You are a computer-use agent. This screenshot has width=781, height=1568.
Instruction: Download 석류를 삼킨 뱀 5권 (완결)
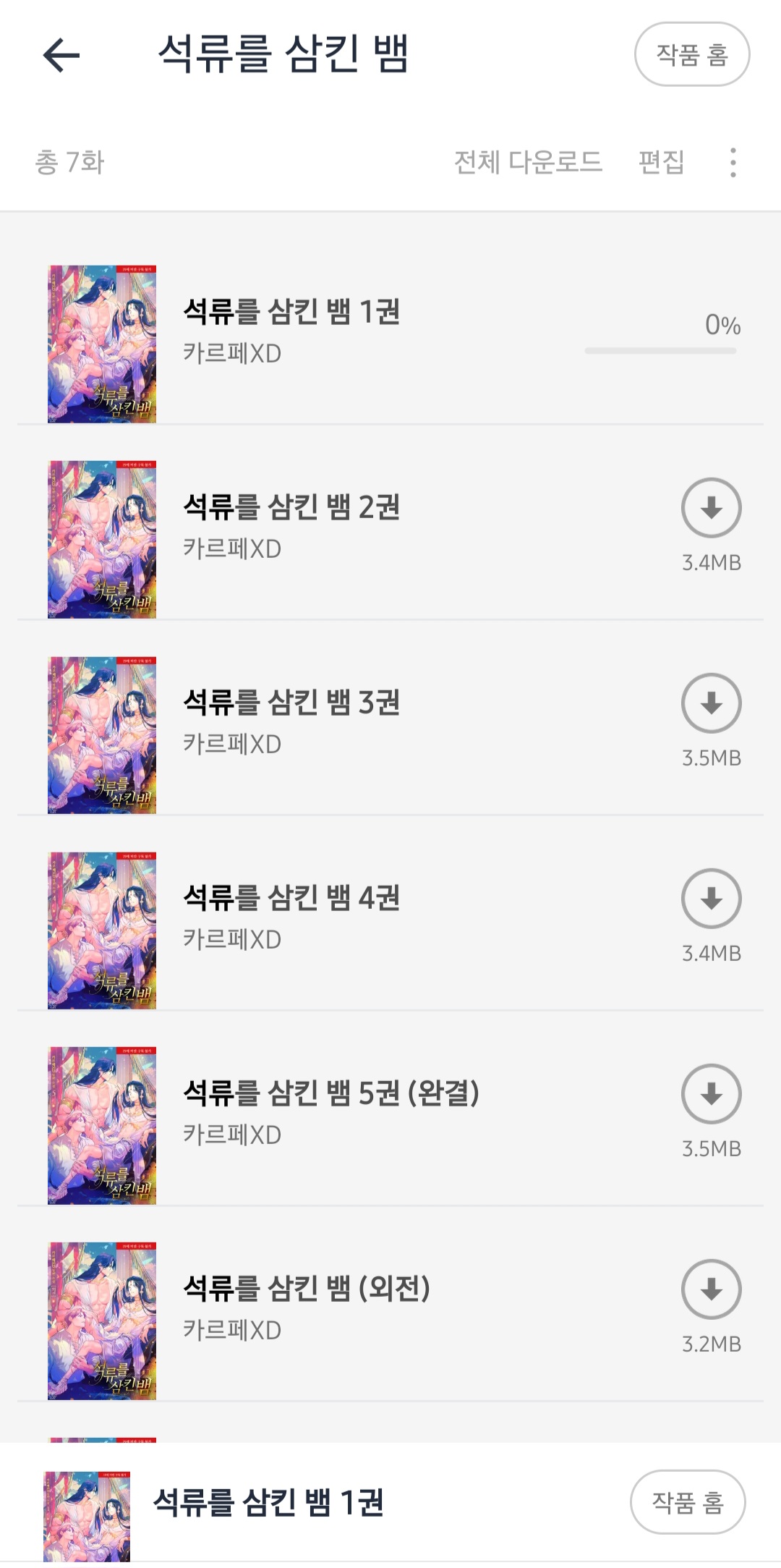711,1094
